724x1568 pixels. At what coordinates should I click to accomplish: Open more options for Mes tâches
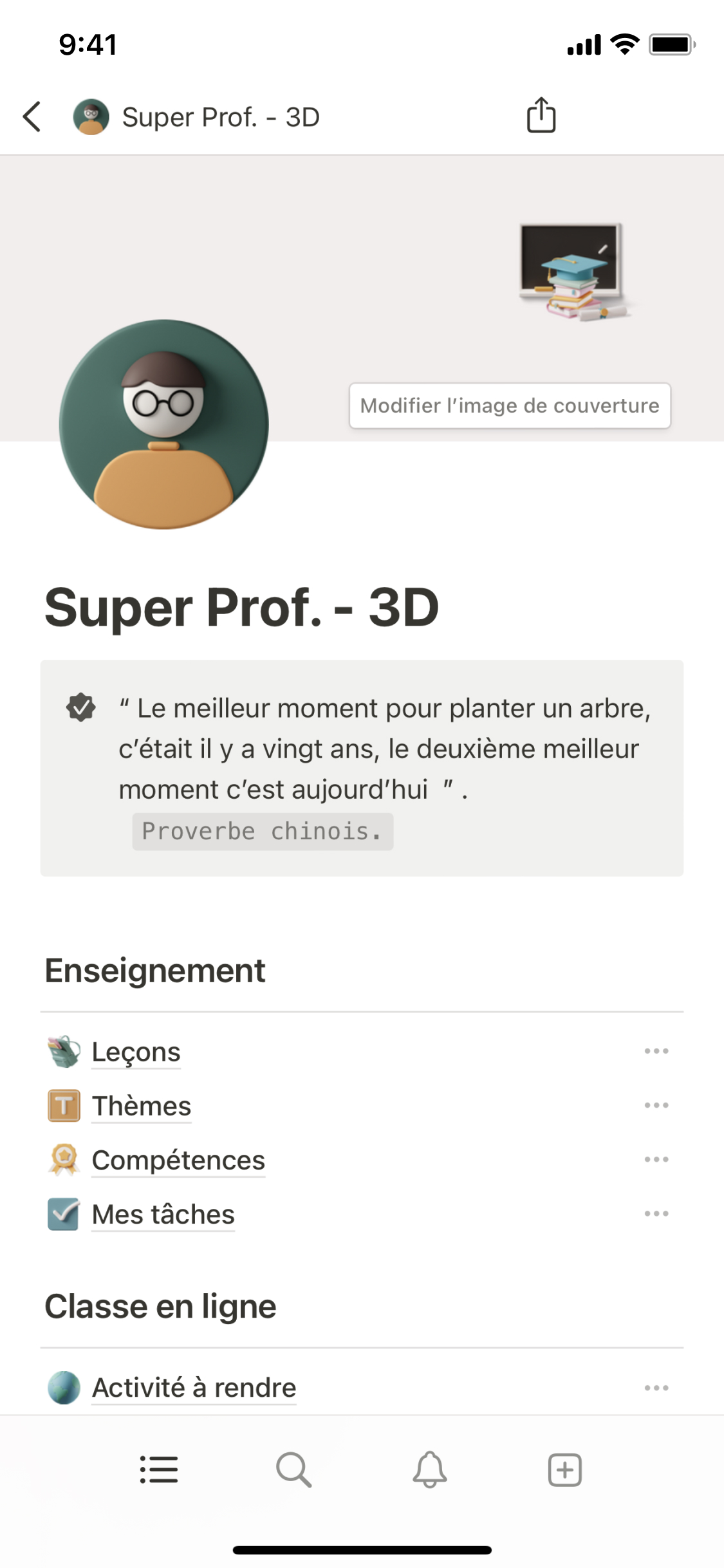[656, 1213]
